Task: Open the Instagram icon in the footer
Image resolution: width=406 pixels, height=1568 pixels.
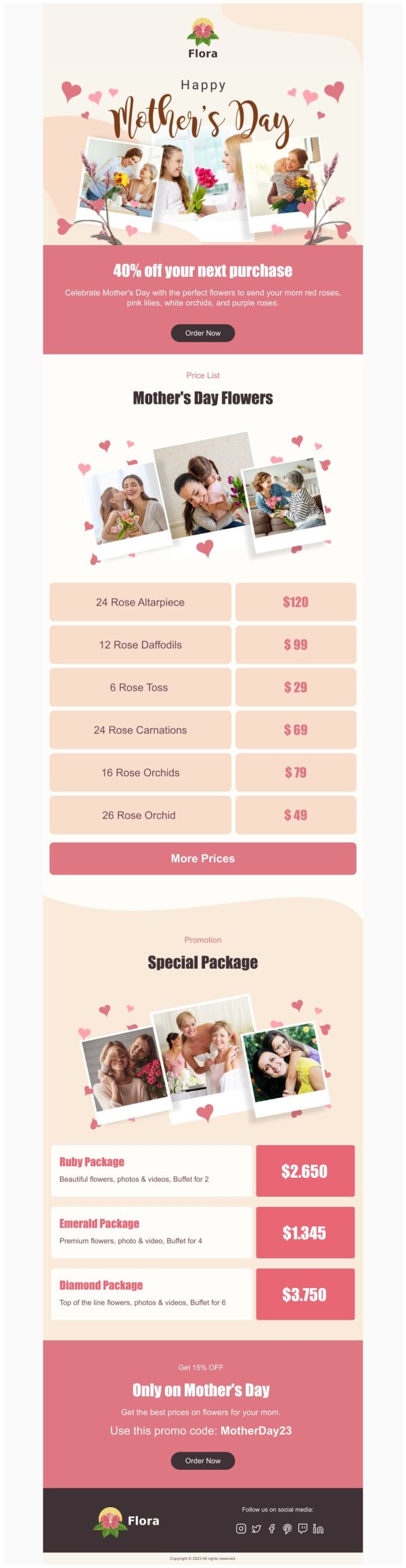Action: [x=241, y=1528]
